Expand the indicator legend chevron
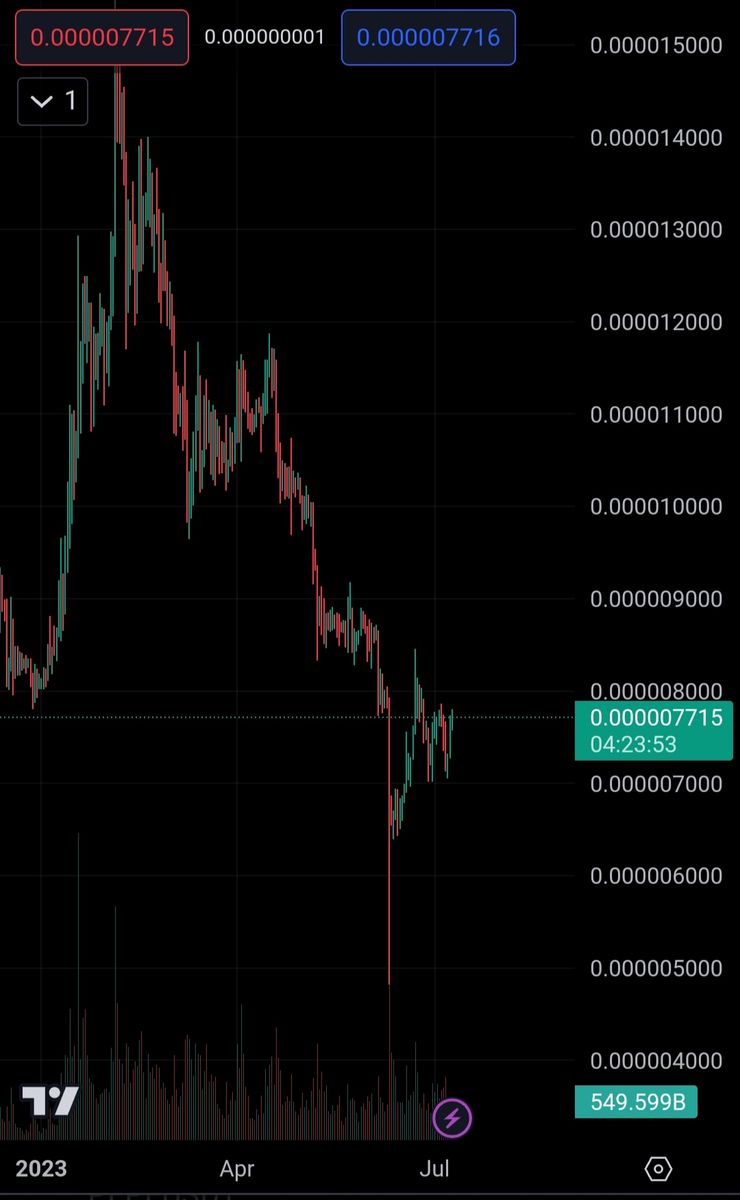 coord(42,101)
